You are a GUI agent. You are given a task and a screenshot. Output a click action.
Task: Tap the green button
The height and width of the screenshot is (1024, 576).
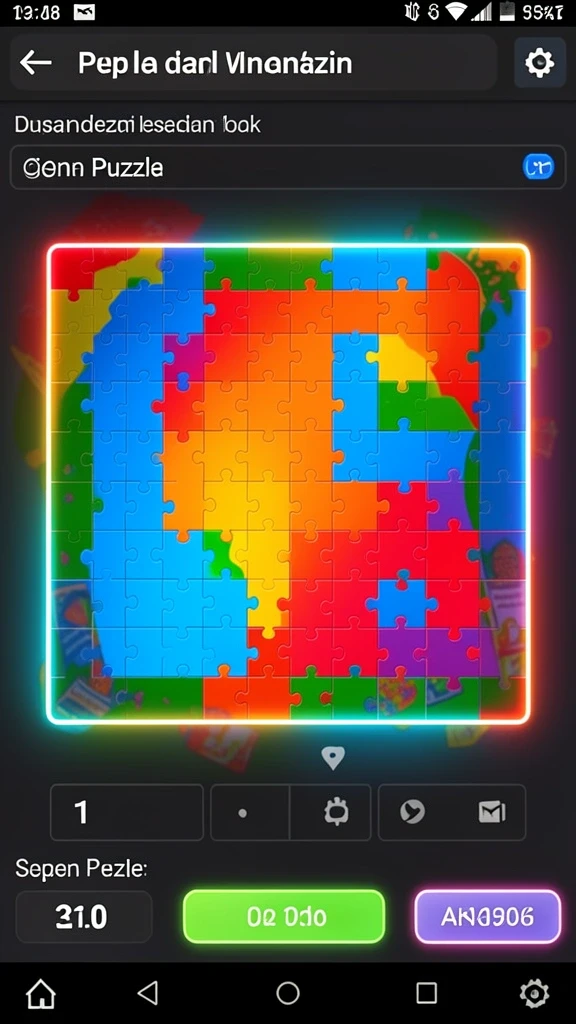coord(284,917)
